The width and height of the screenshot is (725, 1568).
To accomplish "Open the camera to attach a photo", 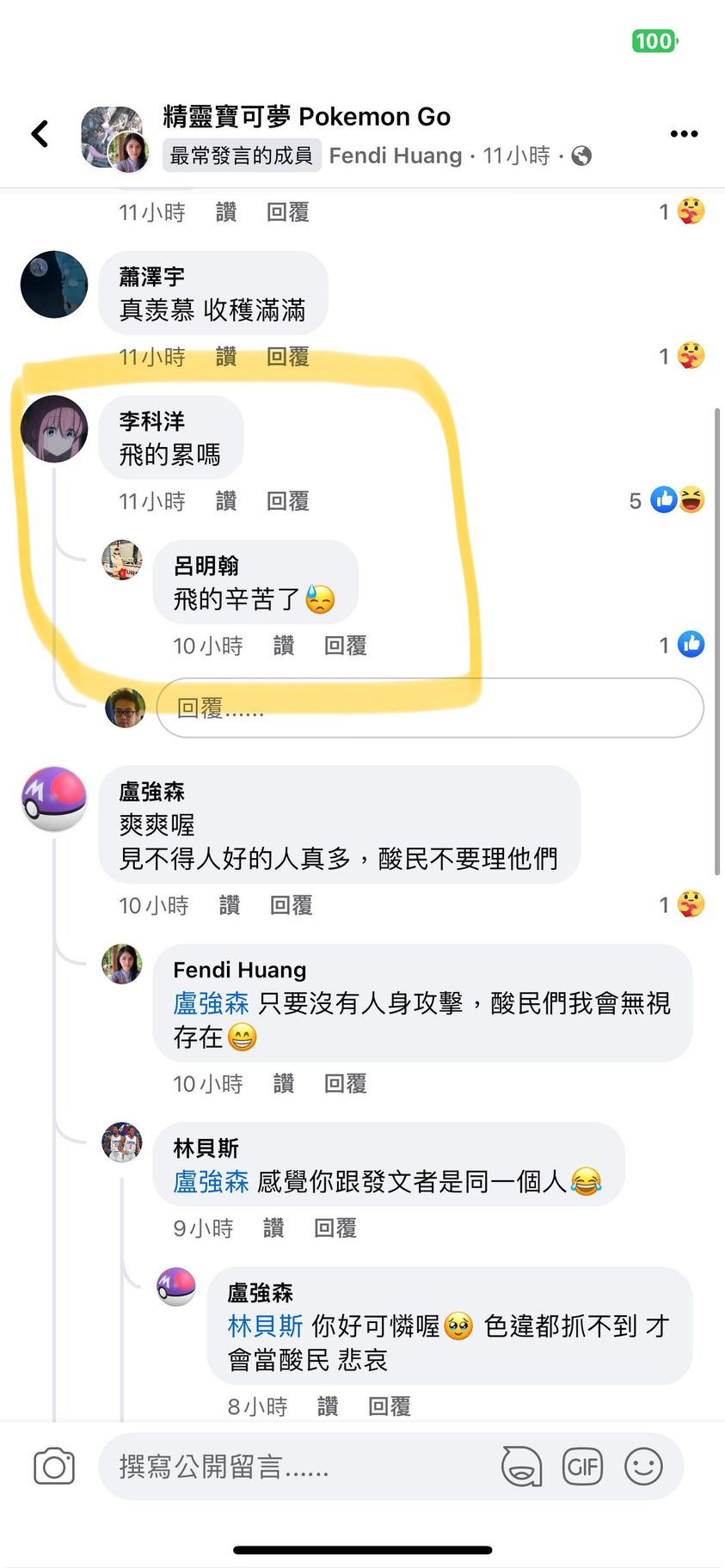I will tap(54, 1467).
